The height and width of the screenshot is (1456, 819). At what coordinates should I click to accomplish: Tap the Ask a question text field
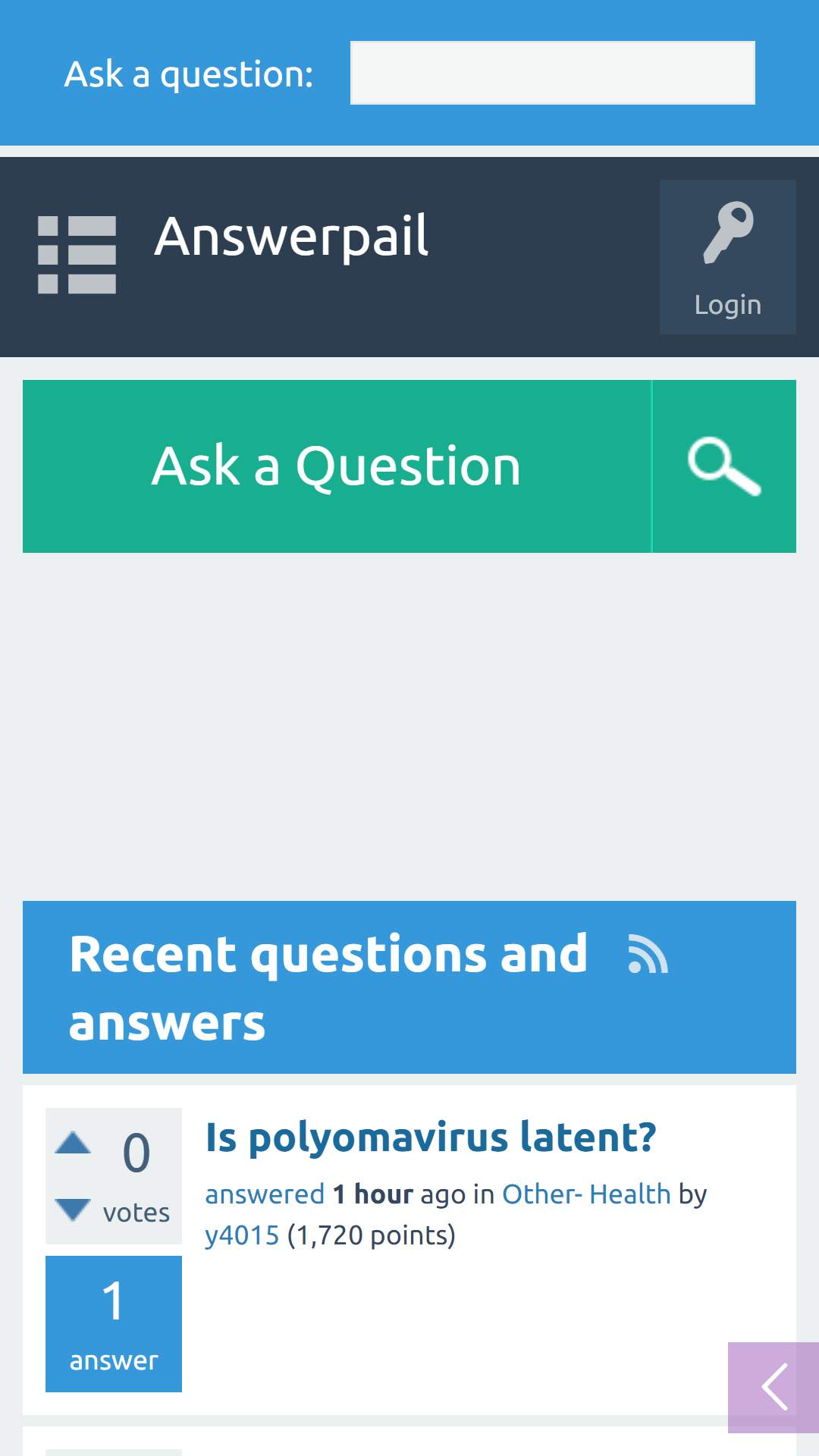[x=552, y=73]
